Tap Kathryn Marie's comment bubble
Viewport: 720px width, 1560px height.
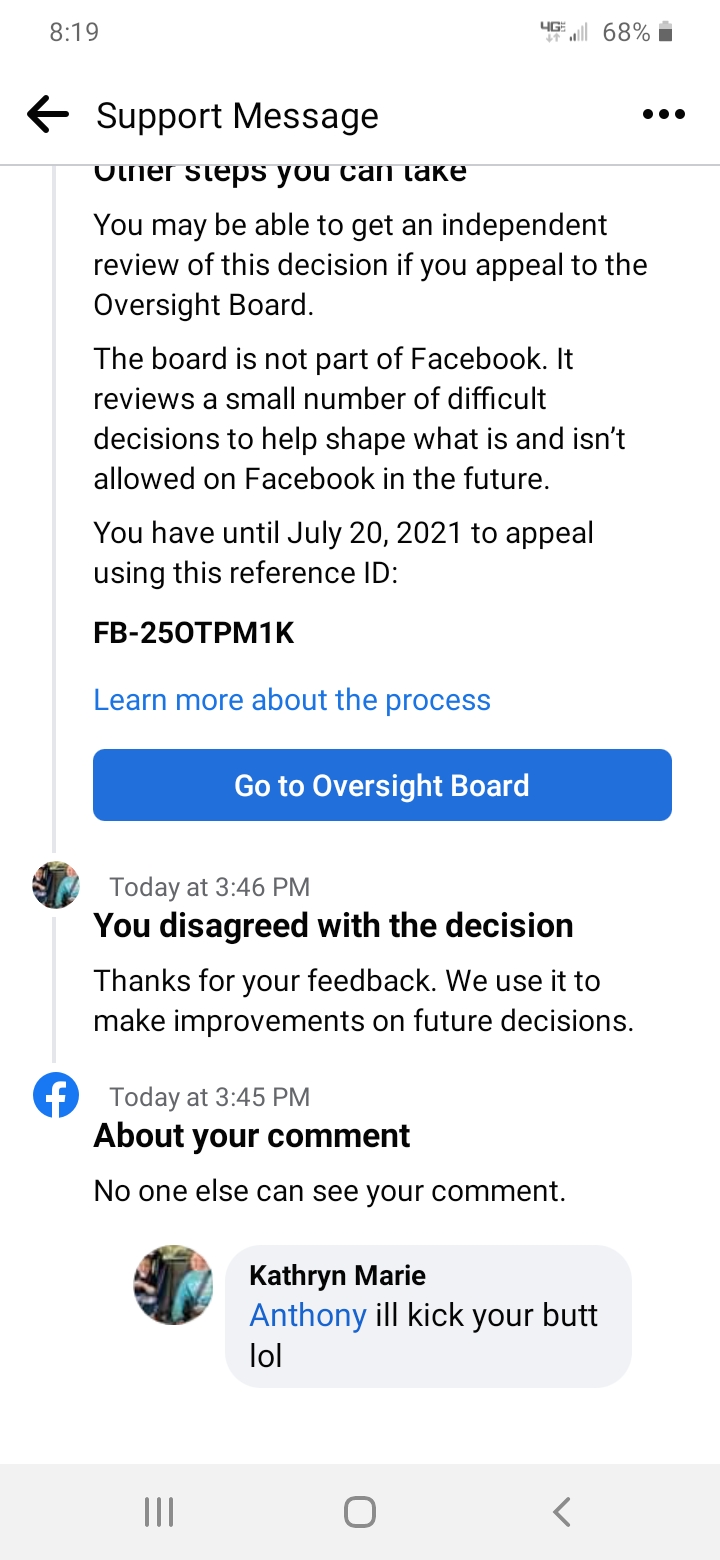pyautogui.click(x=429, y=1315)
